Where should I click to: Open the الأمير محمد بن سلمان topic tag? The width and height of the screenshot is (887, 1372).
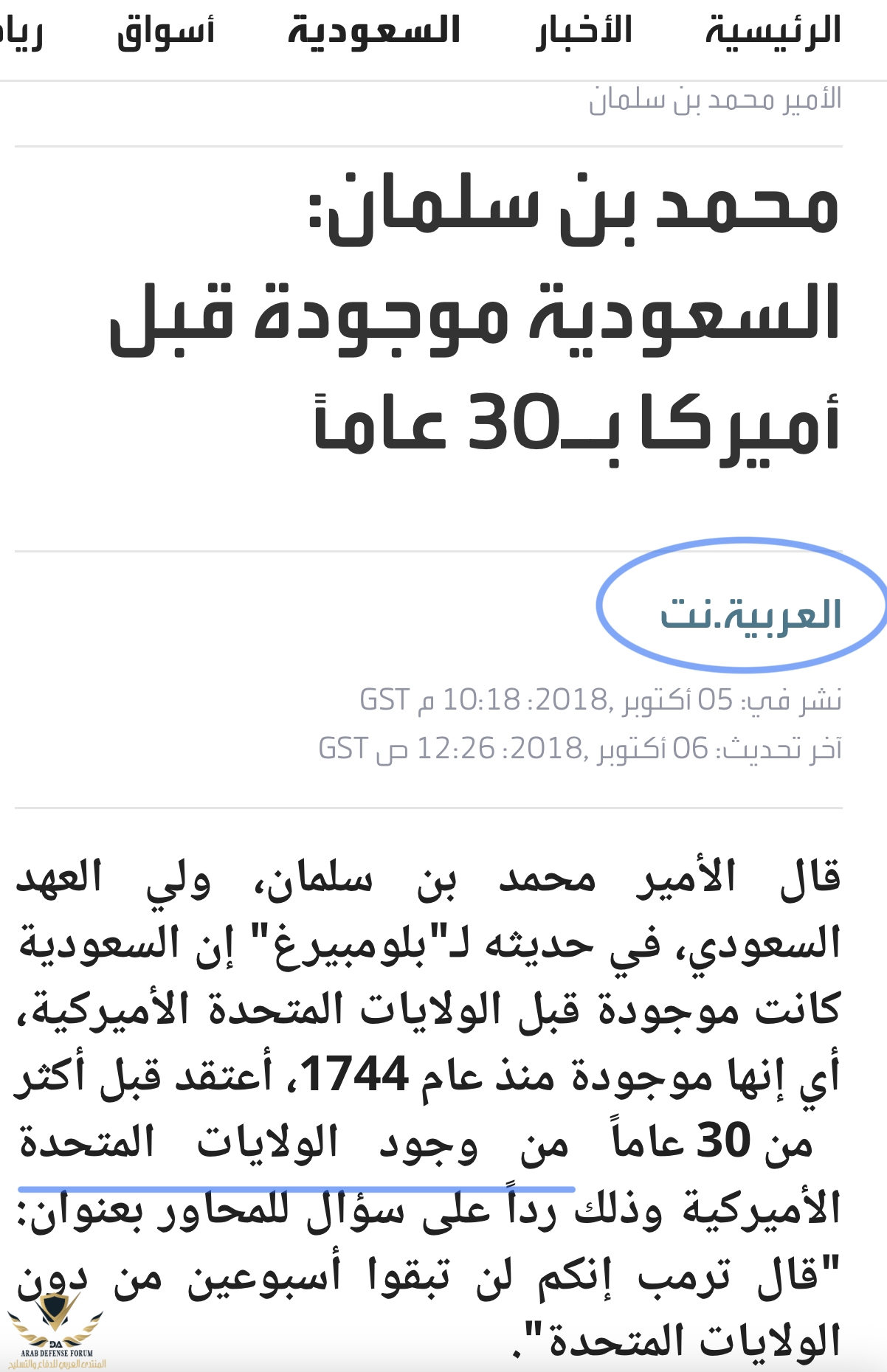[x=714, y=99]
